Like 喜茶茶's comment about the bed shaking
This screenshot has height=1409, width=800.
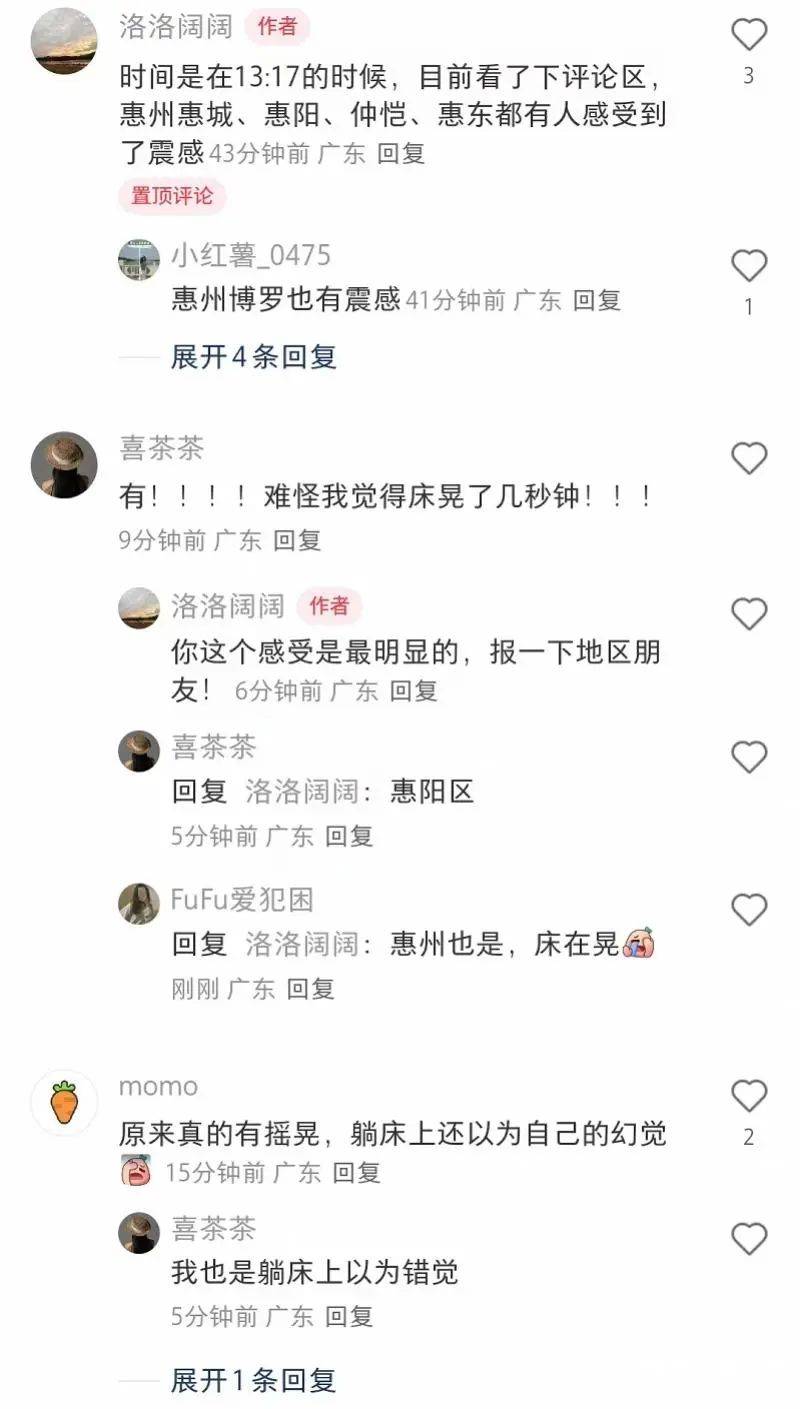749,459
